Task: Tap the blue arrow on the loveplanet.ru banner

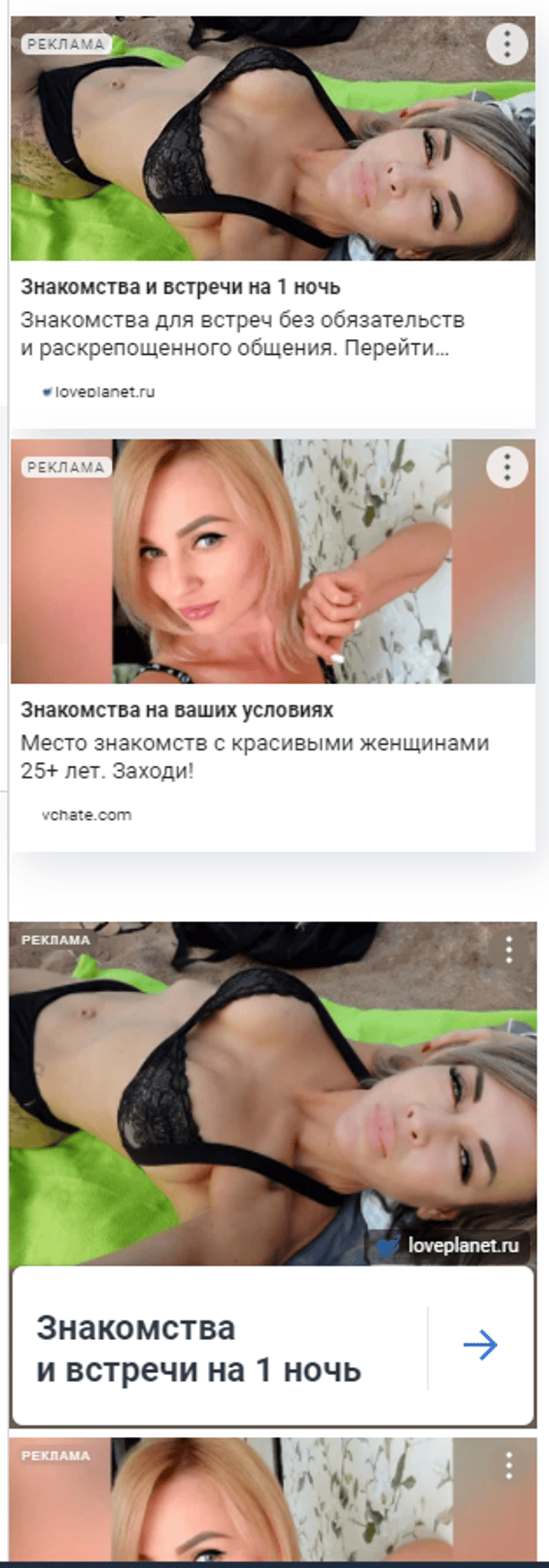Action: pyautogui.click(x=480, y=1346)
